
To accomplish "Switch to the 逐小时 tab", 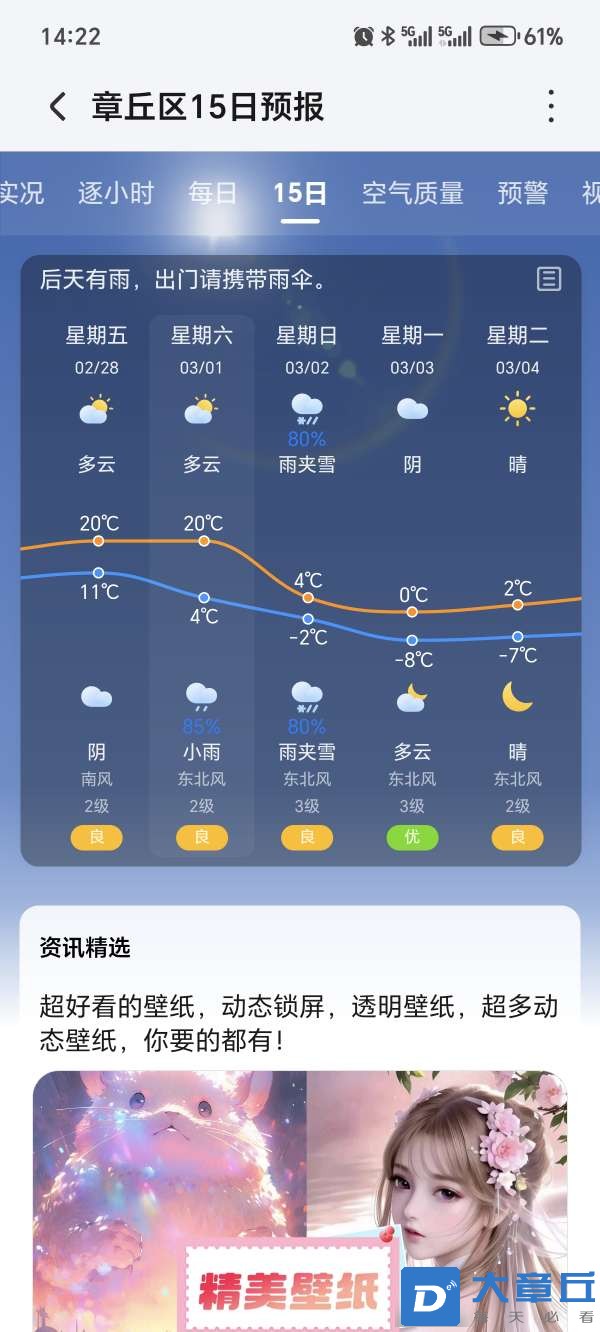I will 116,192.
